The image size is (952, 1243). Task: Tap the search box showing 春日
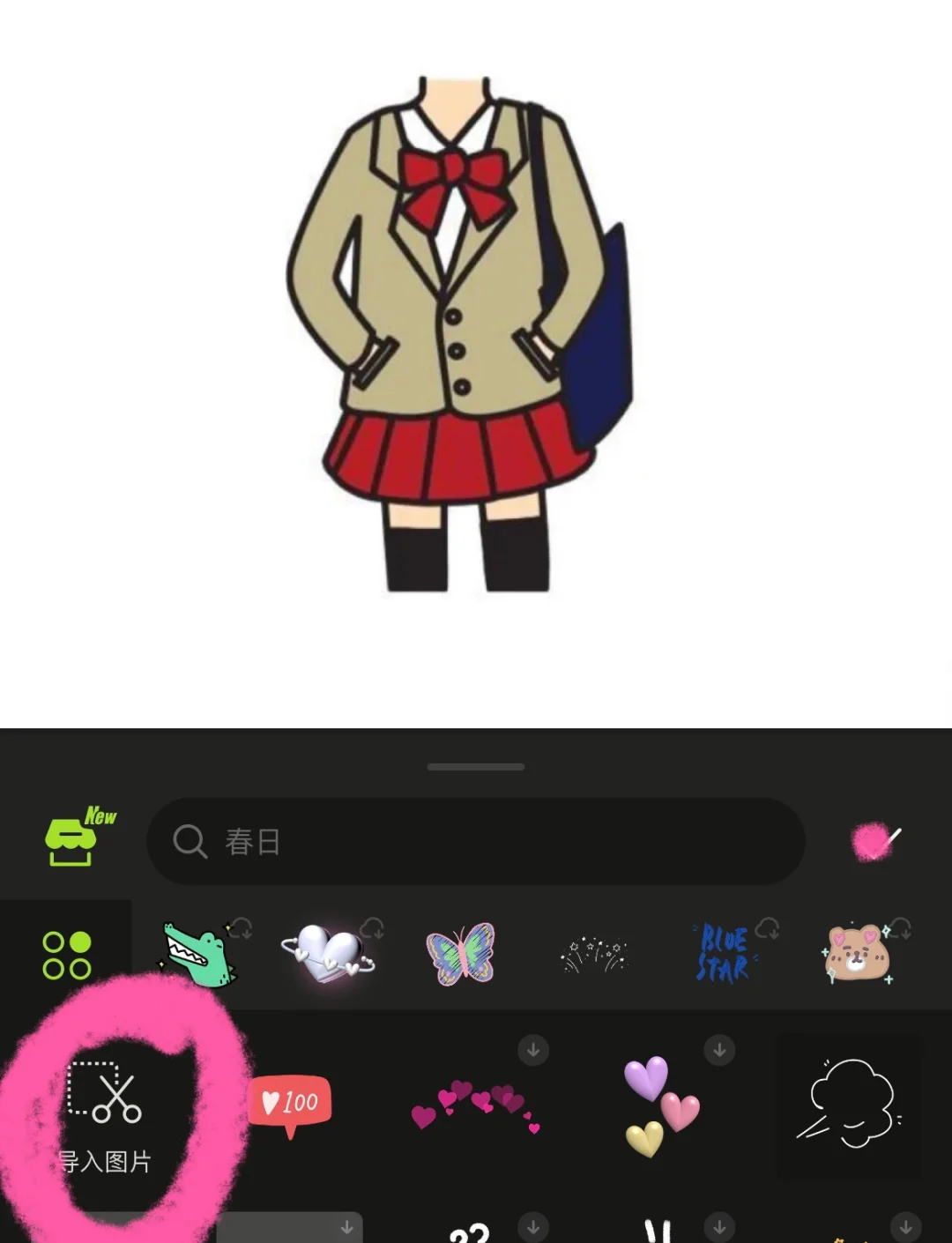click(476, 842)
